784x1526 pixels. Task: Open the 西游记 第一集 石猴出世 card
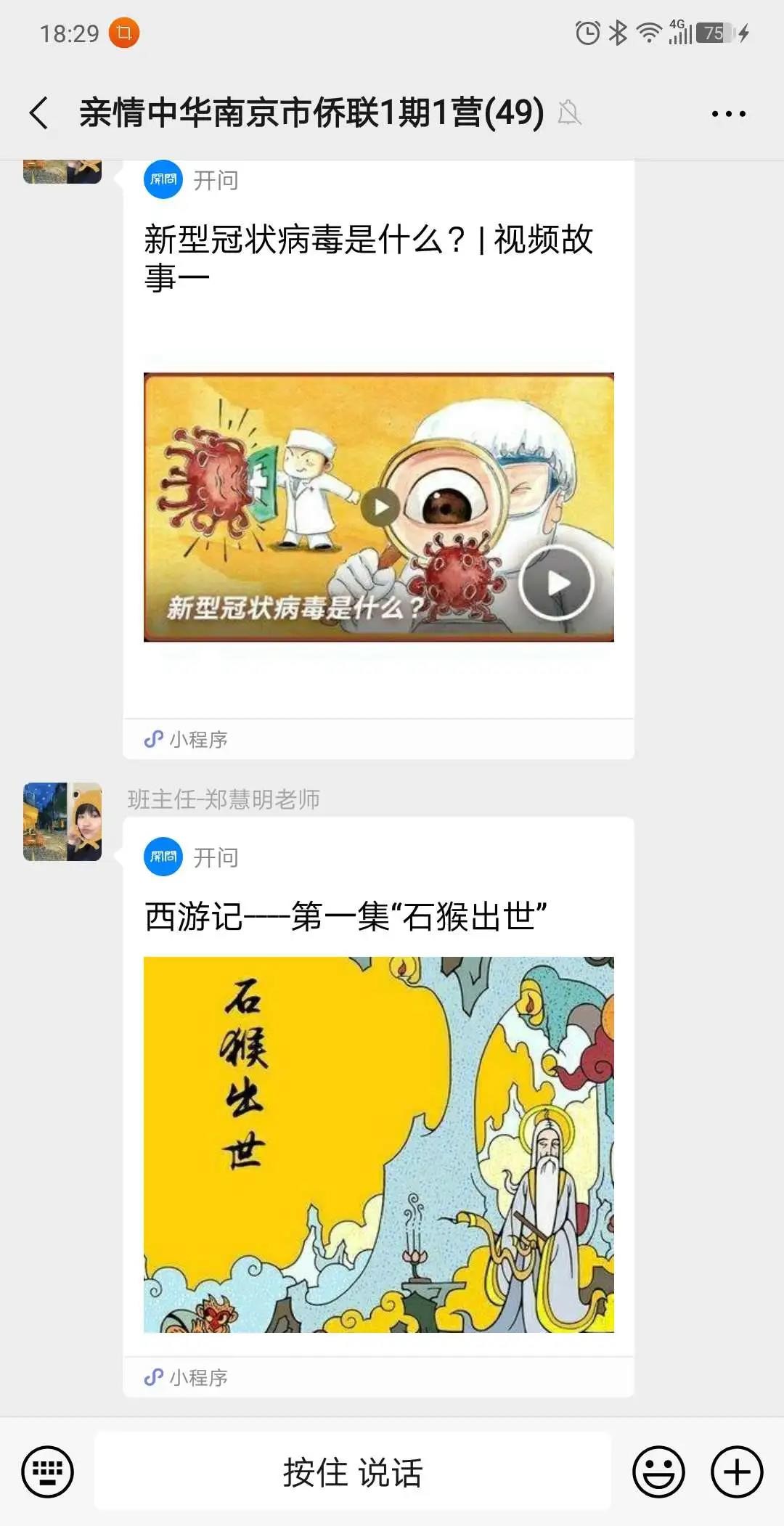[378, 1103]
